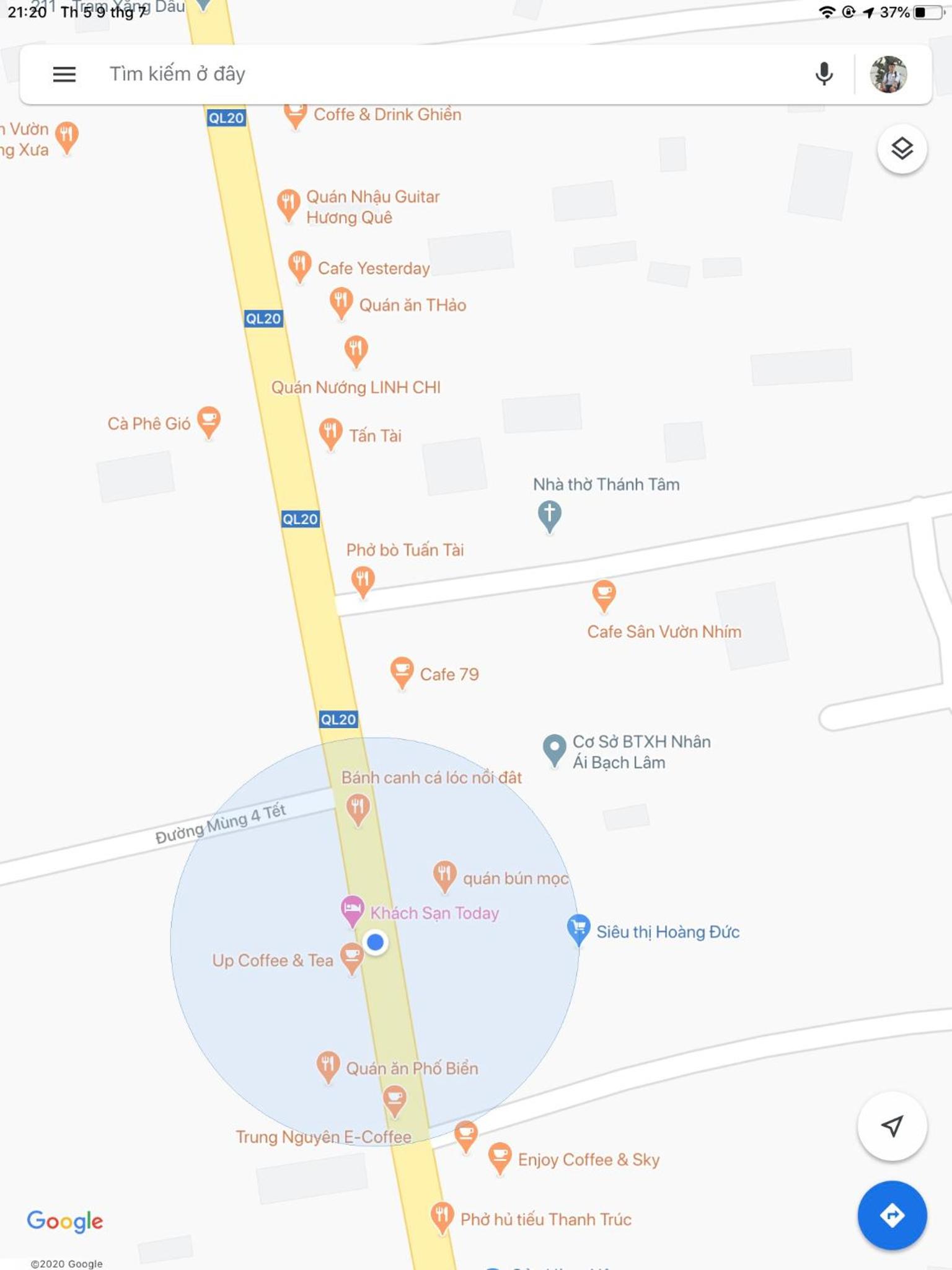Image resolution: width=952 pixels, height=1270 pixels.
Task: Select the Enjoy Coffee & Sky marker
Action: tap(500, 1156)
